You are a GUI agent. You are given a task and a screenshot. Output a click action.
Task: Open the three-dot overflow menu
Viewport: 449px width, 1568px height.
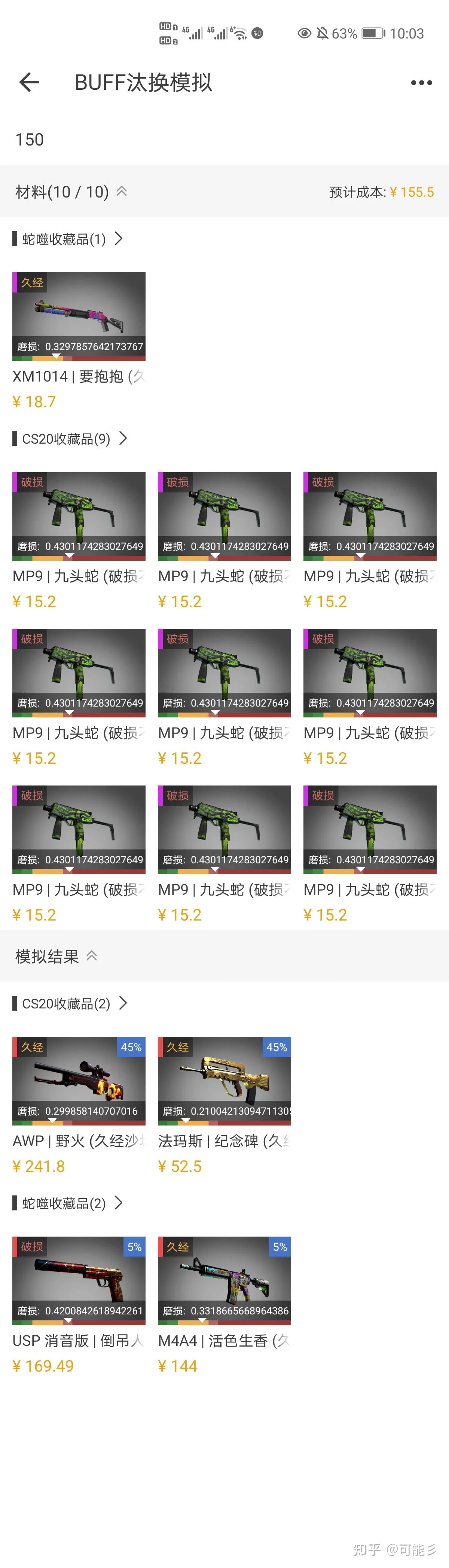click(x=421, y=83)
